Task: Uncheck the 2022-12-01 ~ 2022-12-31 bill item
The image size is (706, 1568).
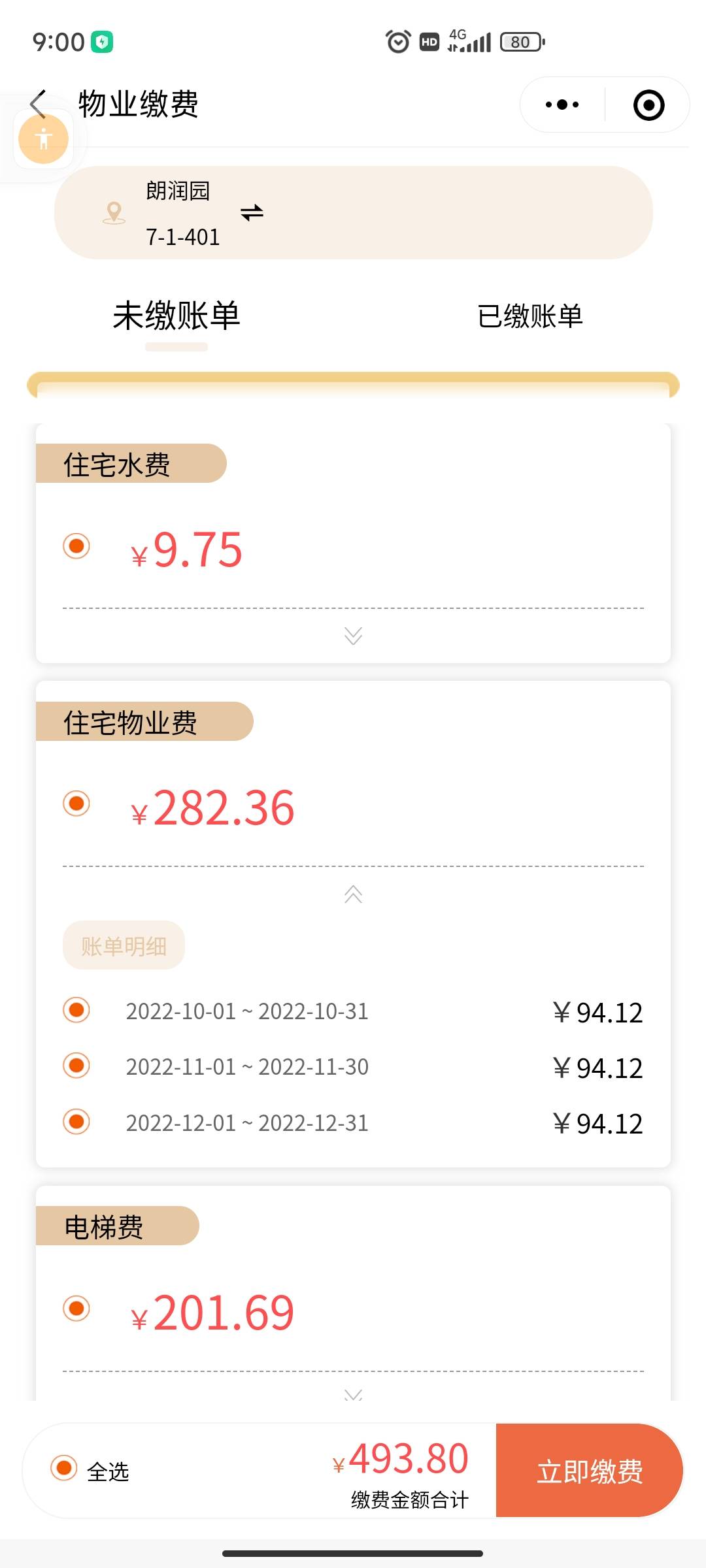Action: point(76,1122)
